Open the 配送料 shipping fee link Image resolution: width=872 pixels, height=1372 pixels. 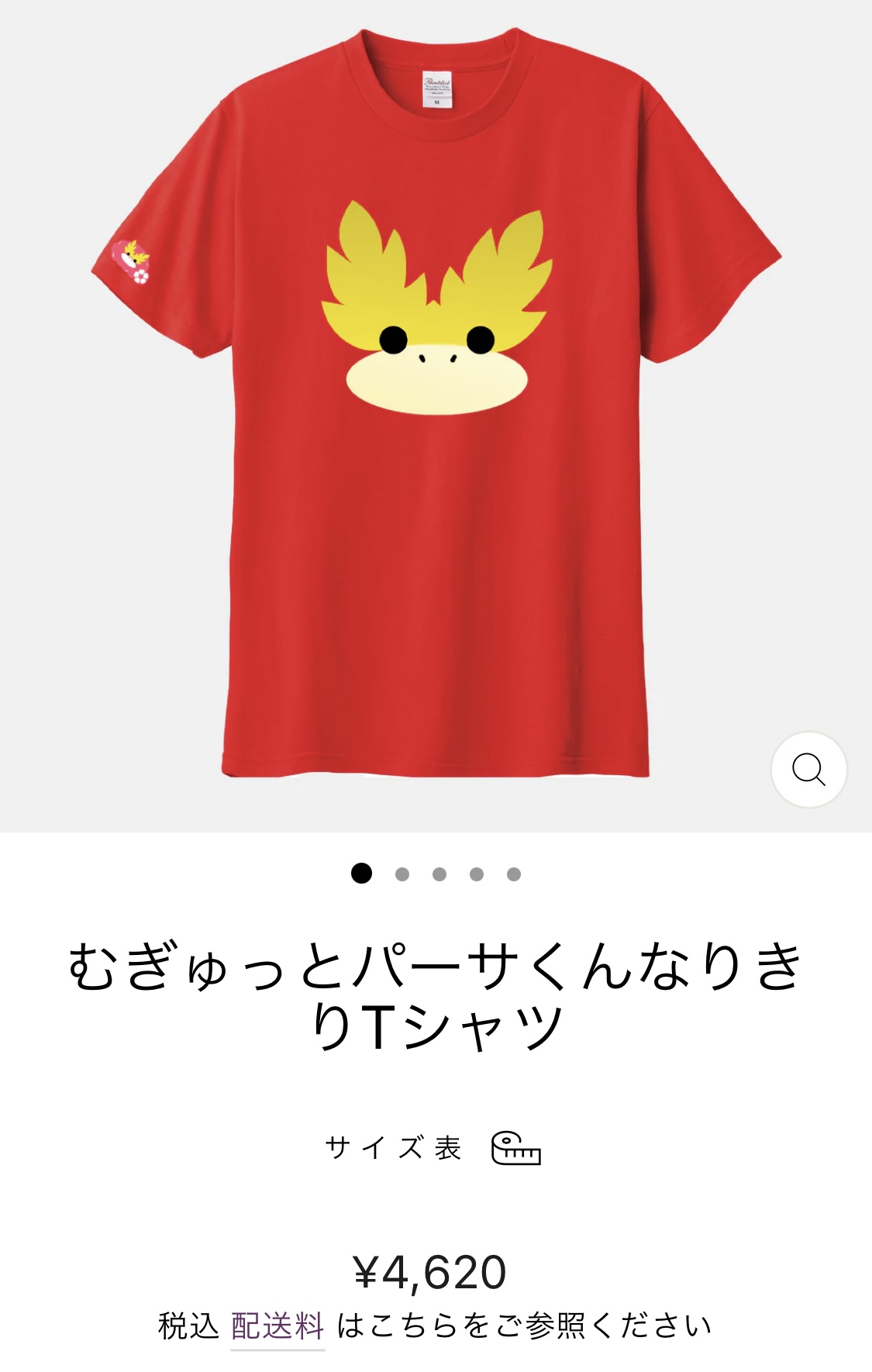(x=277, y=1326)
